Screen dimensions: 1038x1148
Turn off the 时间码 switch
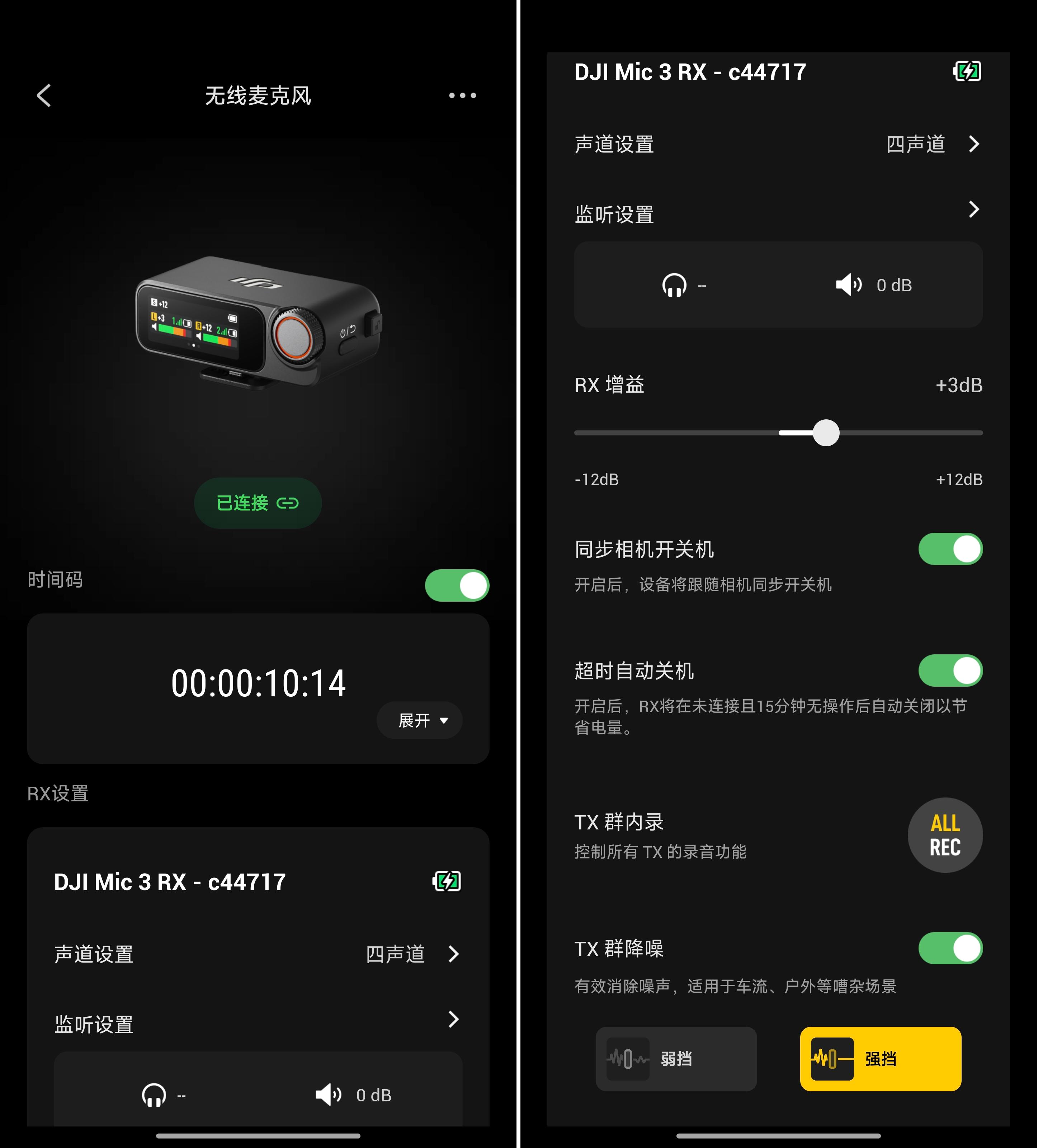[457, 585]
